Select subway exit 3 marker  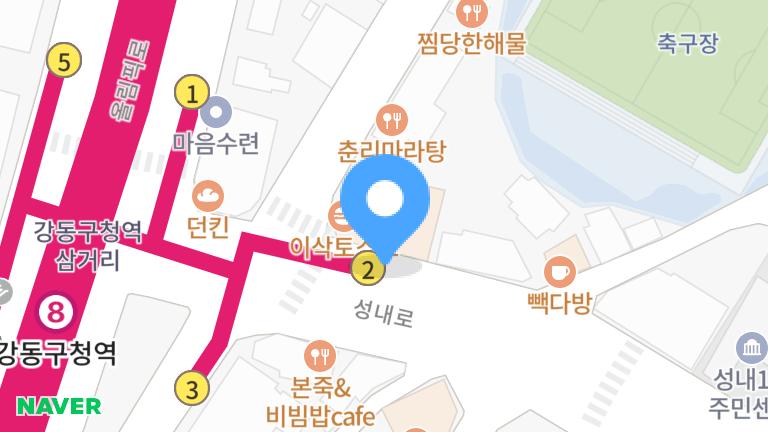click(191, 387)
